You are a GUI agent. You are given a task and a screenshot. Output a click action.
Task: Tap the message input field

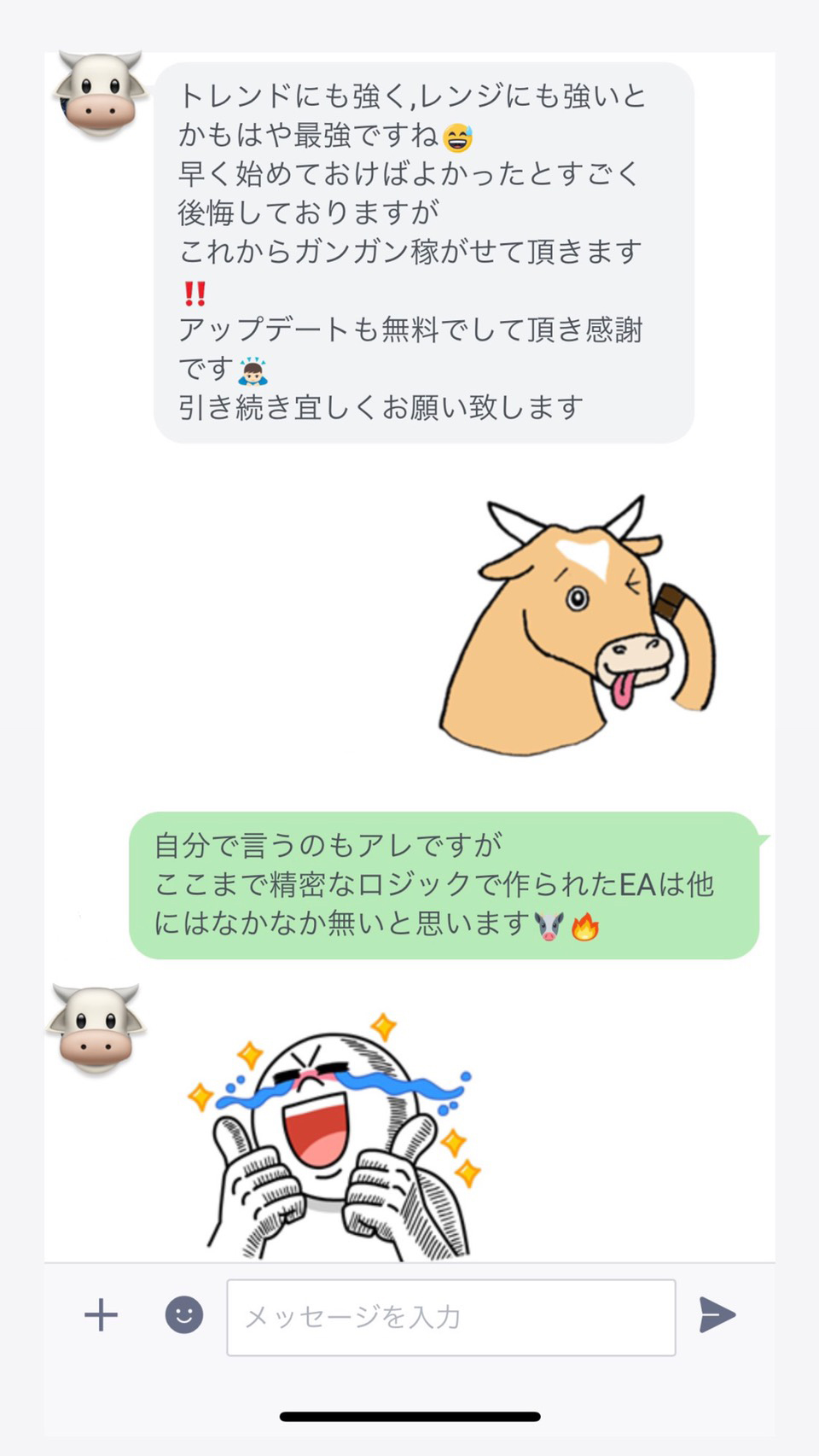(450, 1317)
